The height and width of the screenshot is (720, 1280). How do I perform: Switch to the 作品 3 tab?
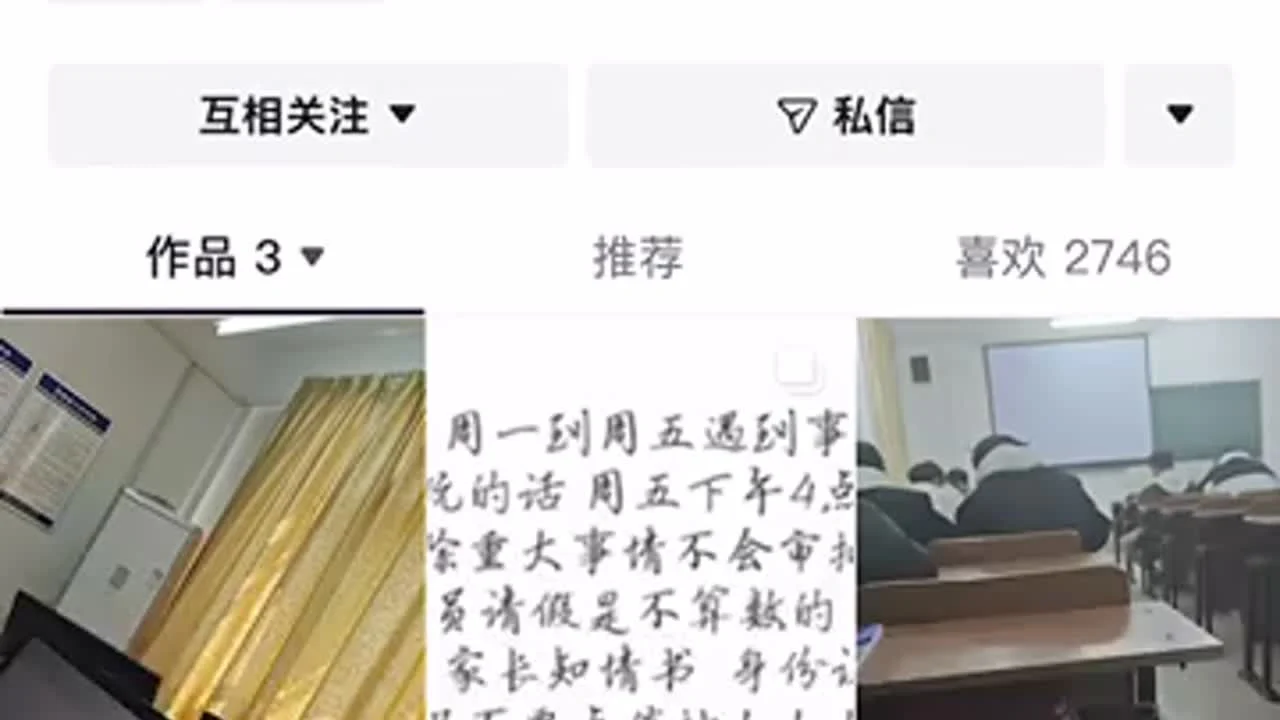[235, 258]
